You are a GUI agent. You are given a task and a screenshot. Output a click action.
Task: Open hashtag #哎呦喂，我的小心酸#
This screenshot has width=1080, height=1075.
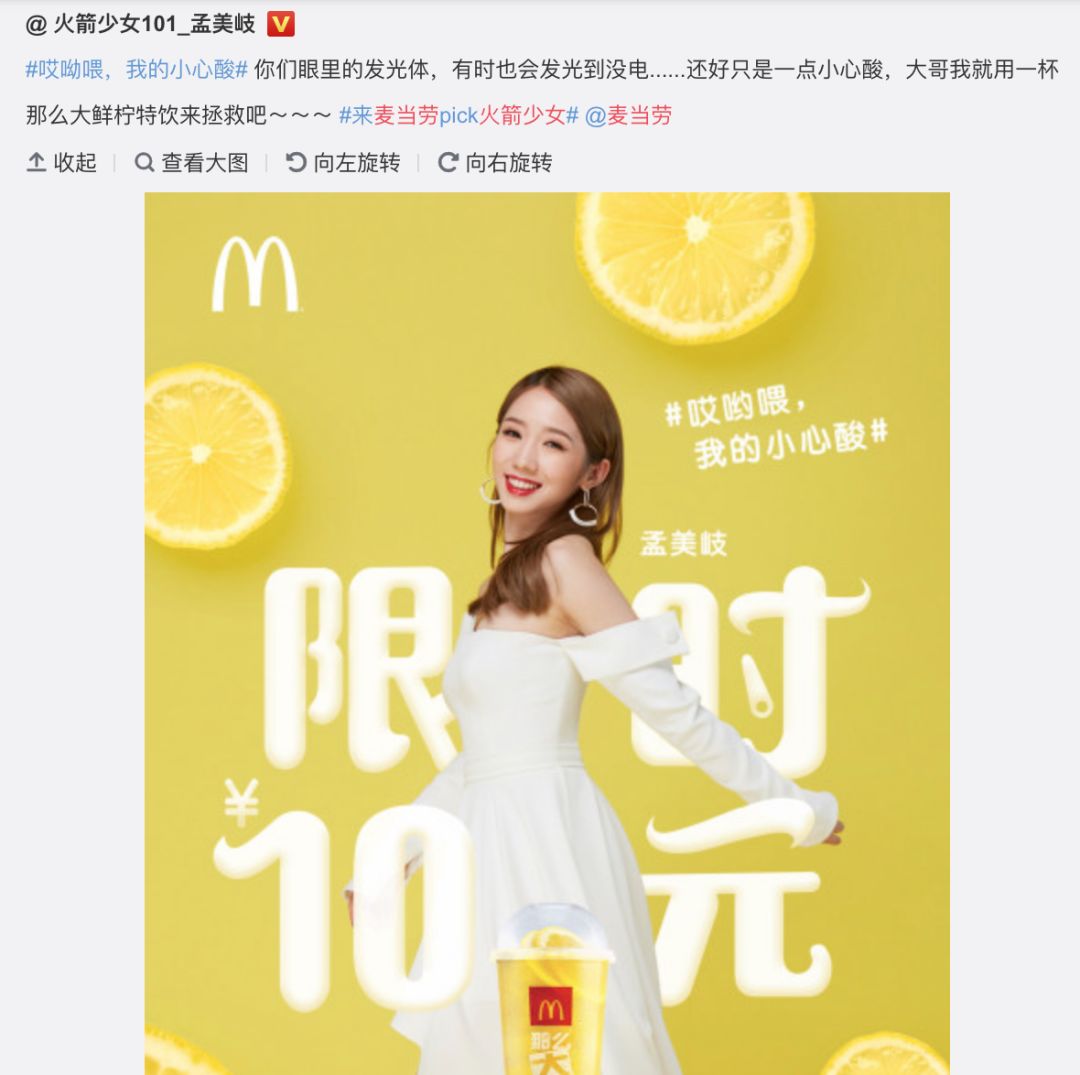pos(136,70)
